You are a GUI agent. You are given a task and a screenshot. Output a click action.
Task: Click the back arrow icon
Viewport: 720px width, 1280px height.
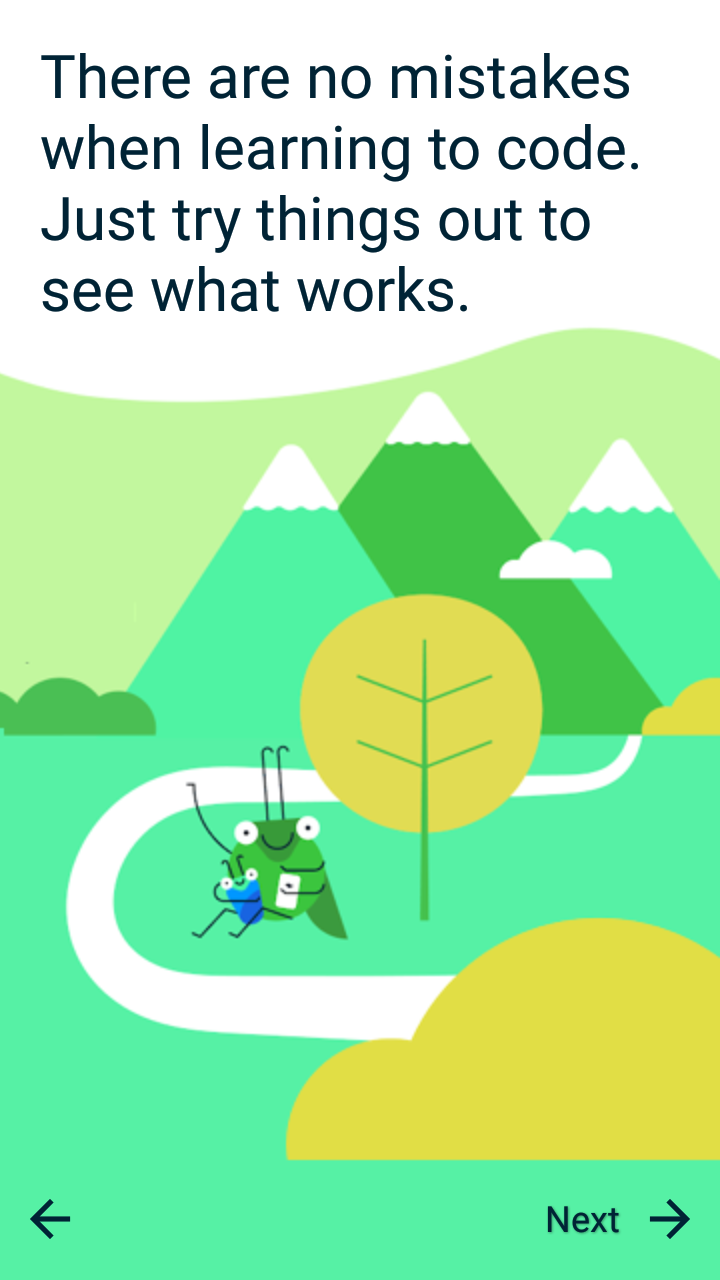click(48, 1219)
